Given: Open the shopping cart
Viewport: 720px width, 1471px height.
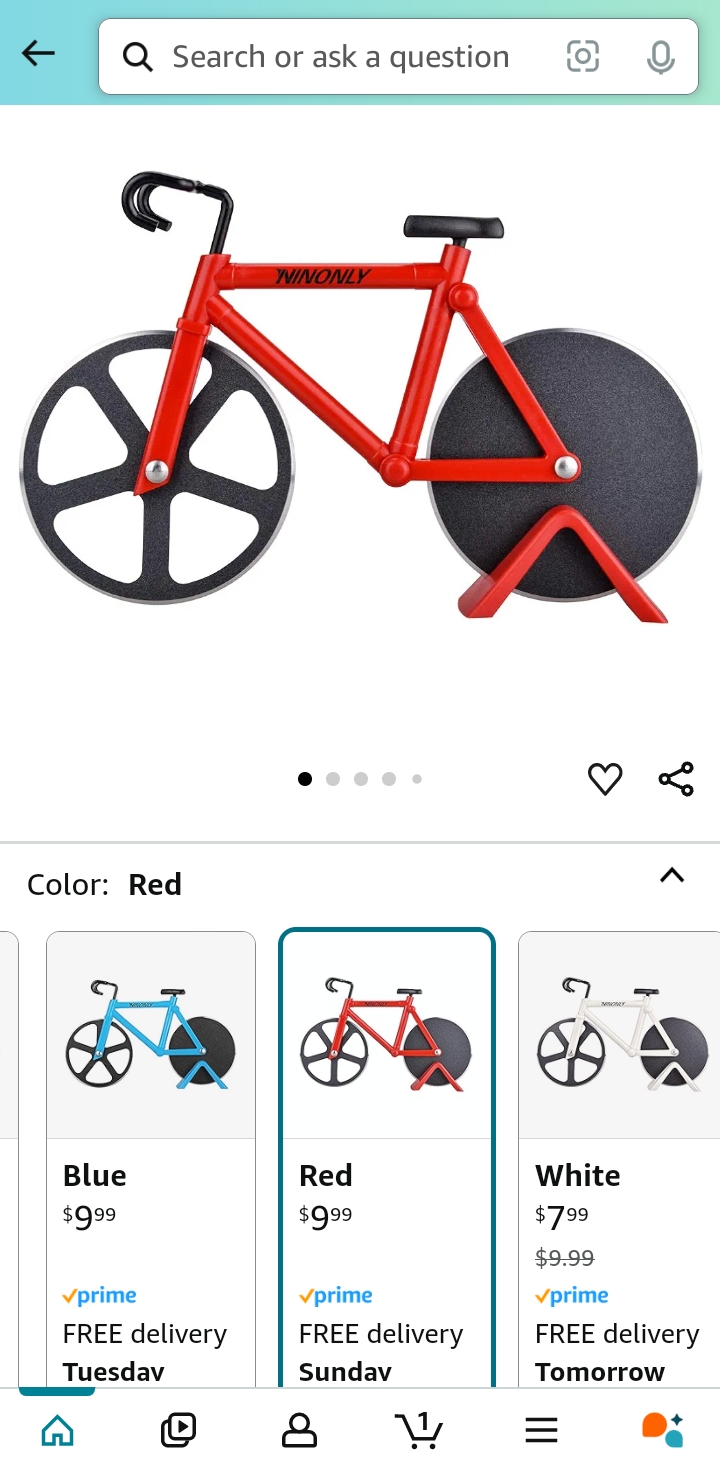Looking at the screenshot, I should point(419,1430).
